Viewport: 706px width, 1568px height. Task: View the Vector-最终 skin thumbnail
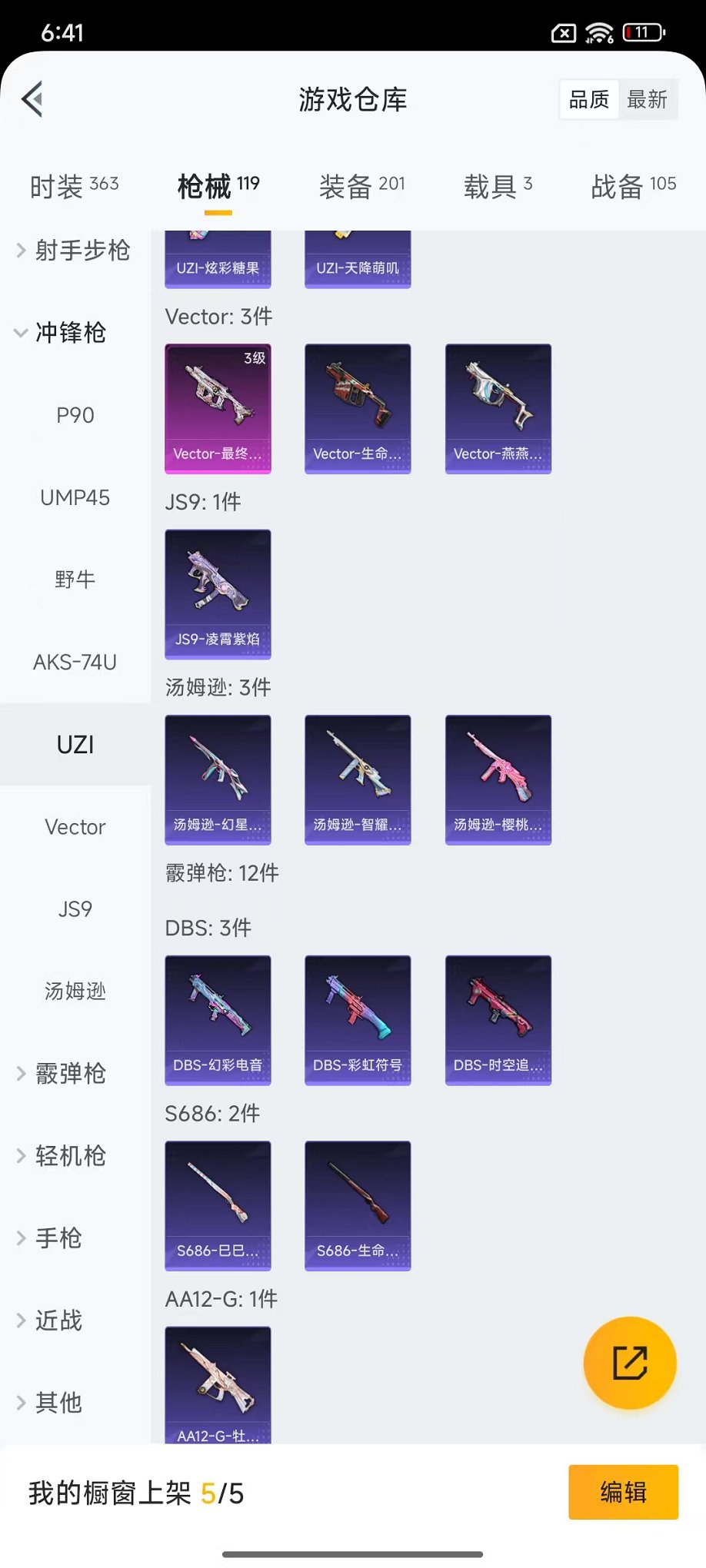tap(218, 407)
